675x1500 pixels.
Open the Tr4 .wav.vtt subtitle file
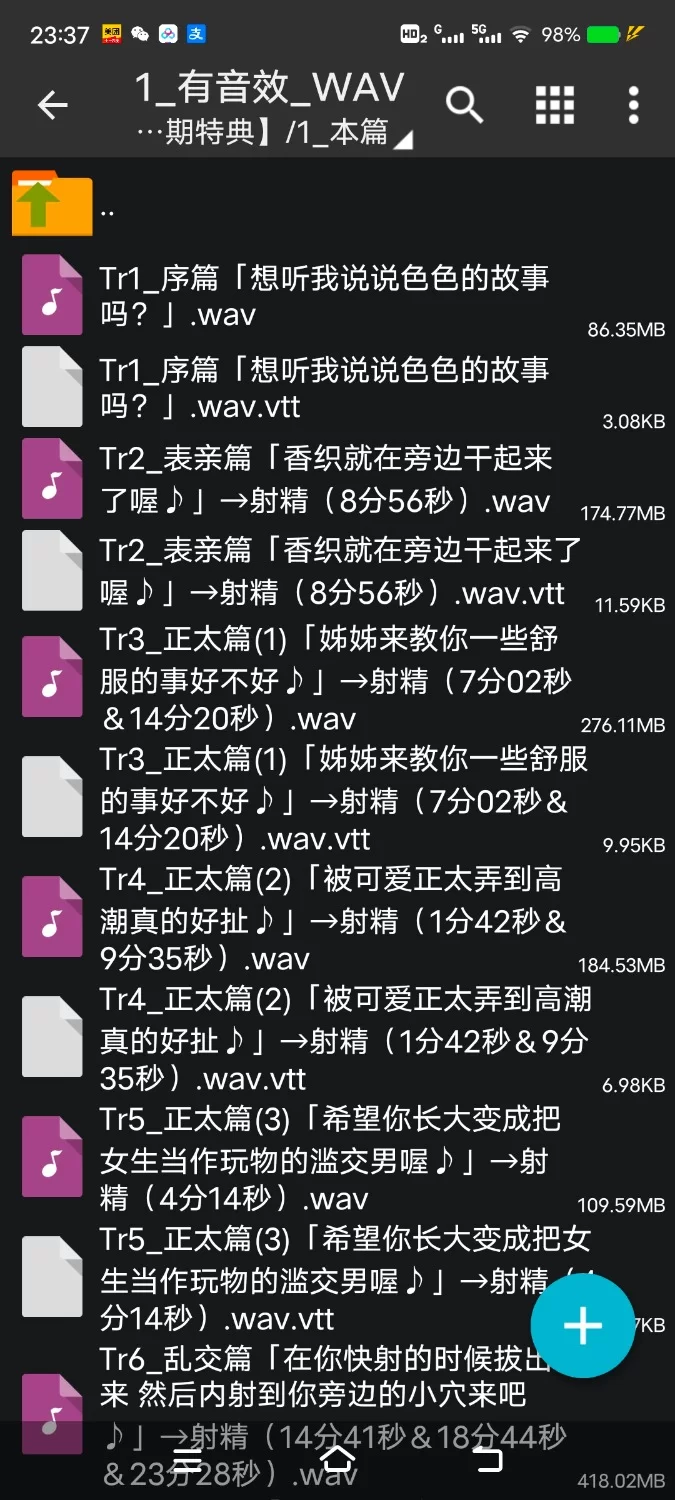(x=324, y=1040)
